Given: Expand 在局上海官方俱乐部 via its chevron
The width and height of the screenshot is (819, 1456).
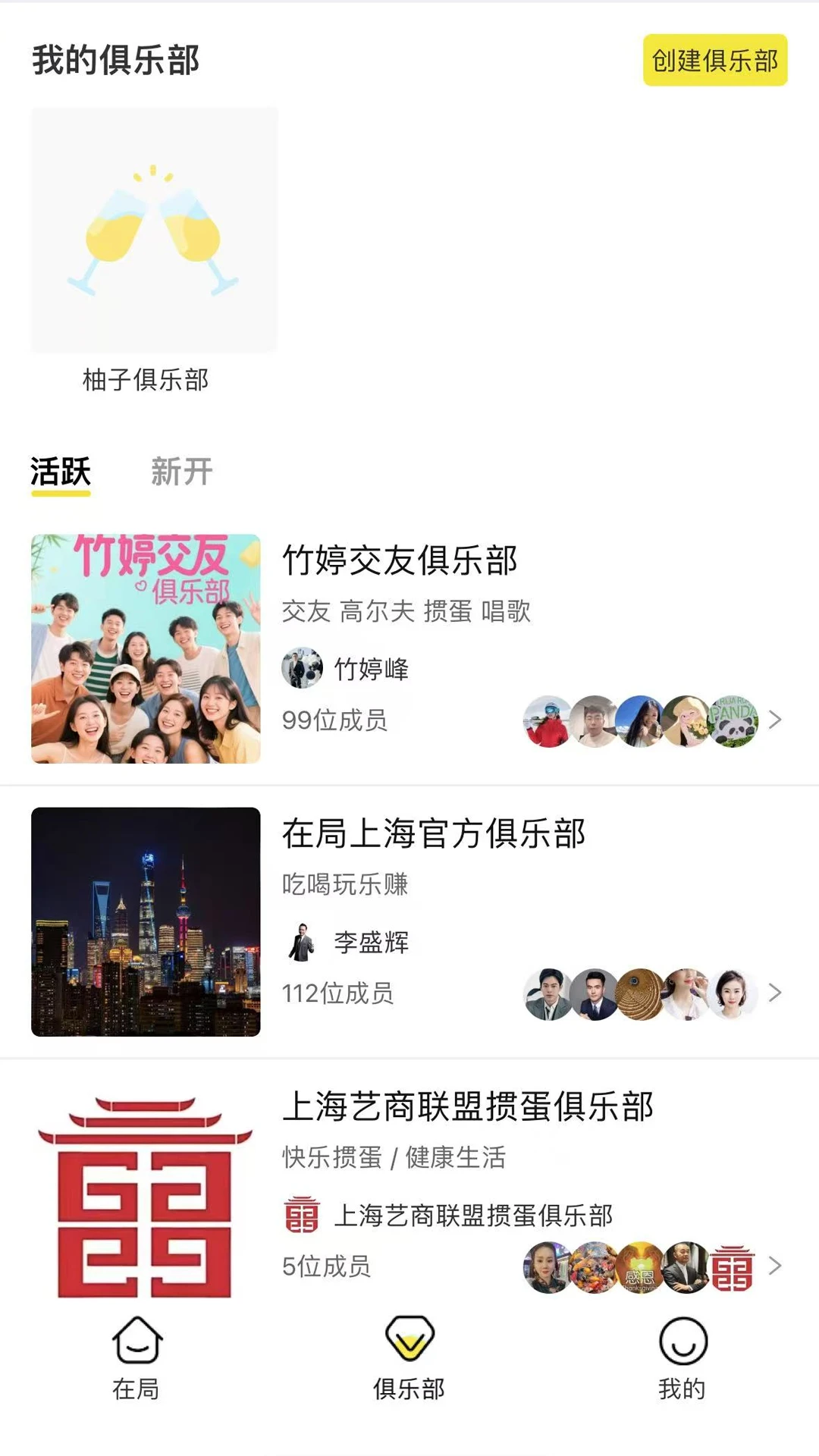Looking at the screenshot, I should pos(776,991).
